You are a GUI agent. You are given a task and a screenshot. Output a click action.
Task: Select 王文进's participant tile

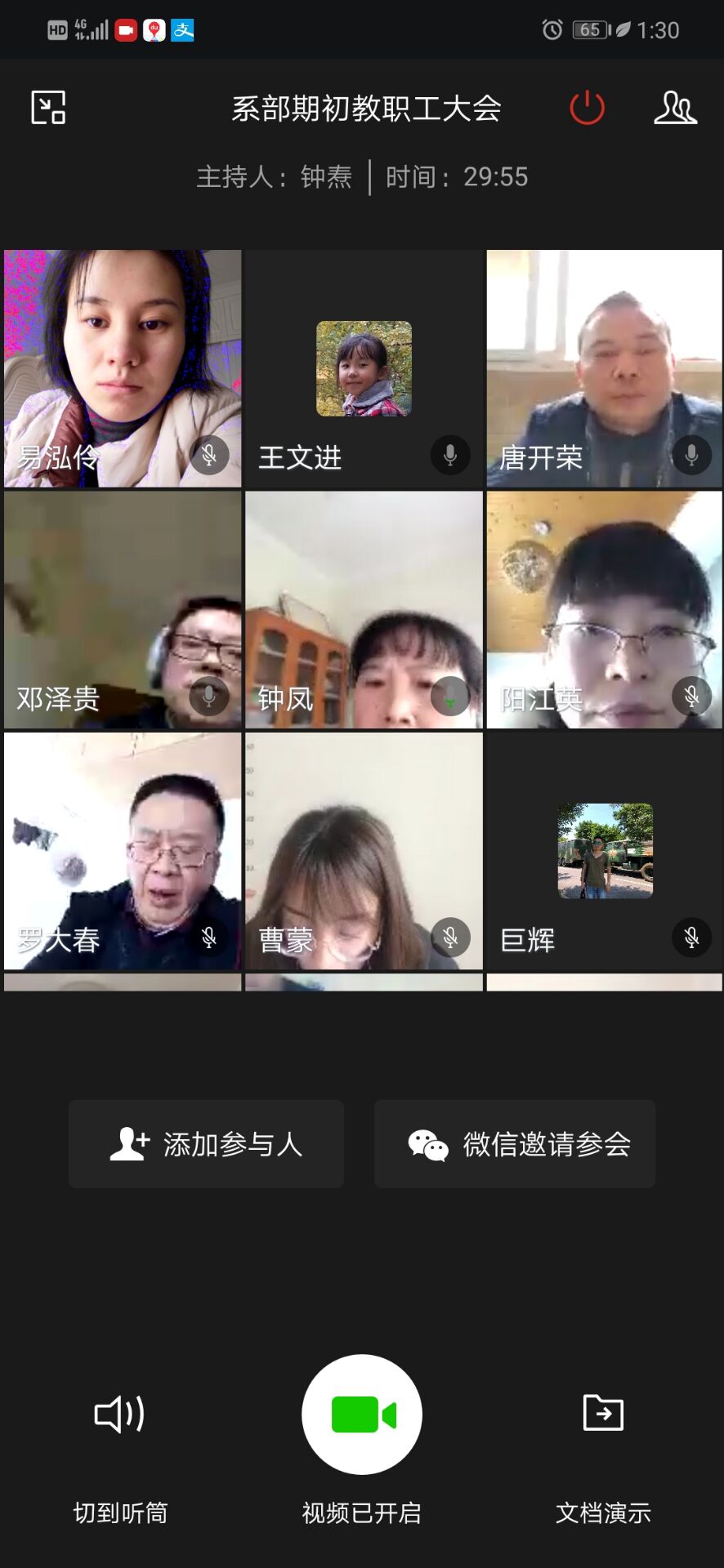click(x=364, y=367)
